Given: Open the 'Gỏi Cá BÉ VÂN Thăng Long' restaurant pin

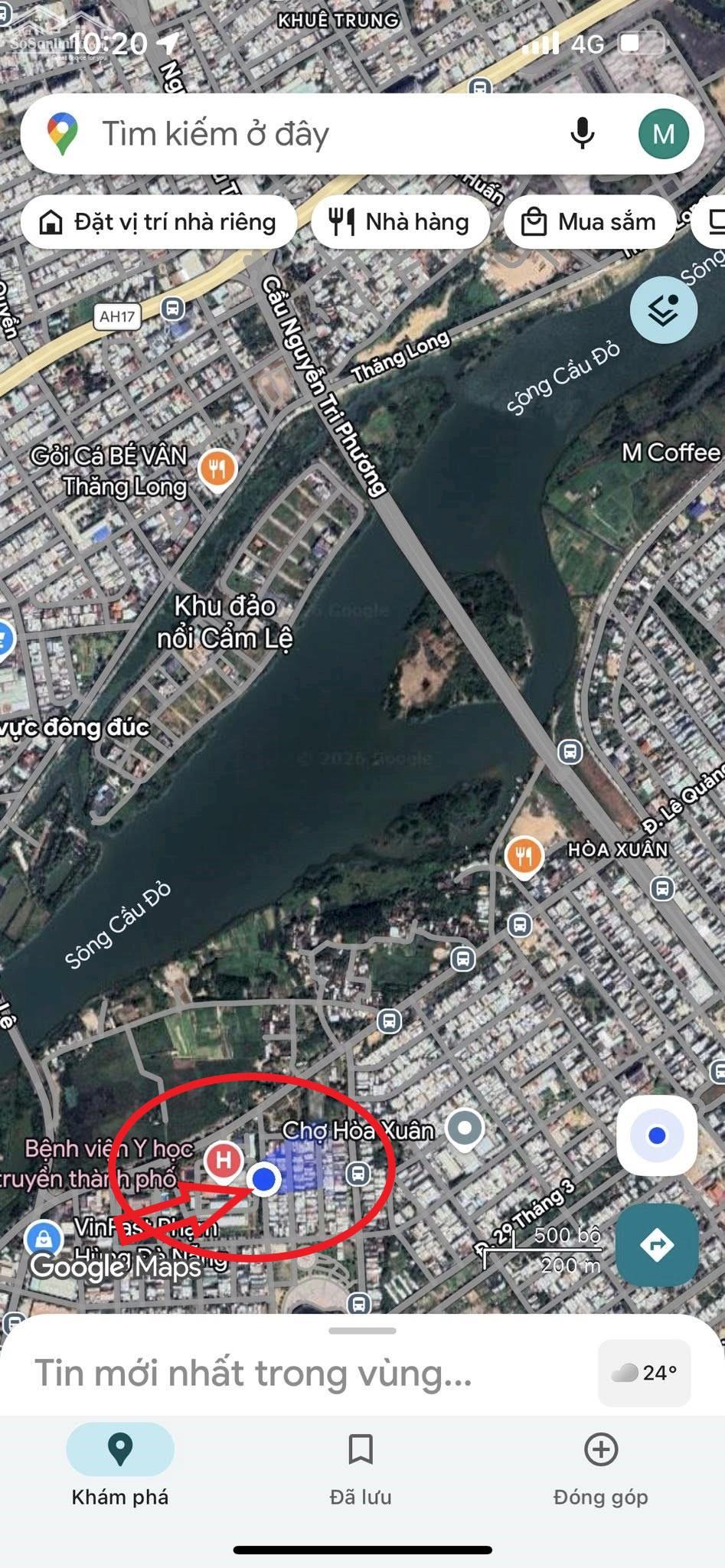Looking at the screenshot, I should pos(217,469).
